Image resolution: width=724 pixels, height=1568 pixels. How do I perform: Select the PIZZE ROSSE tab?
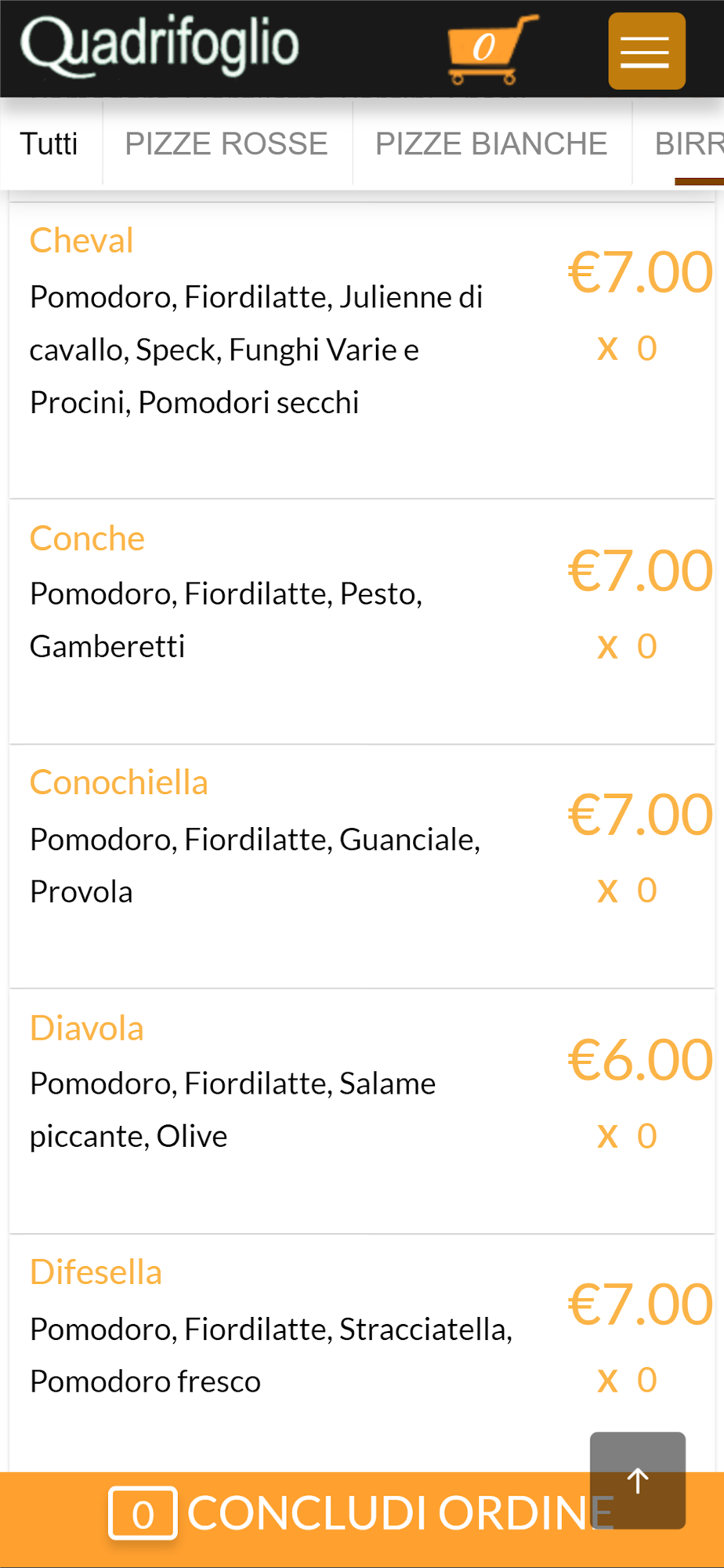coord(226,144)
